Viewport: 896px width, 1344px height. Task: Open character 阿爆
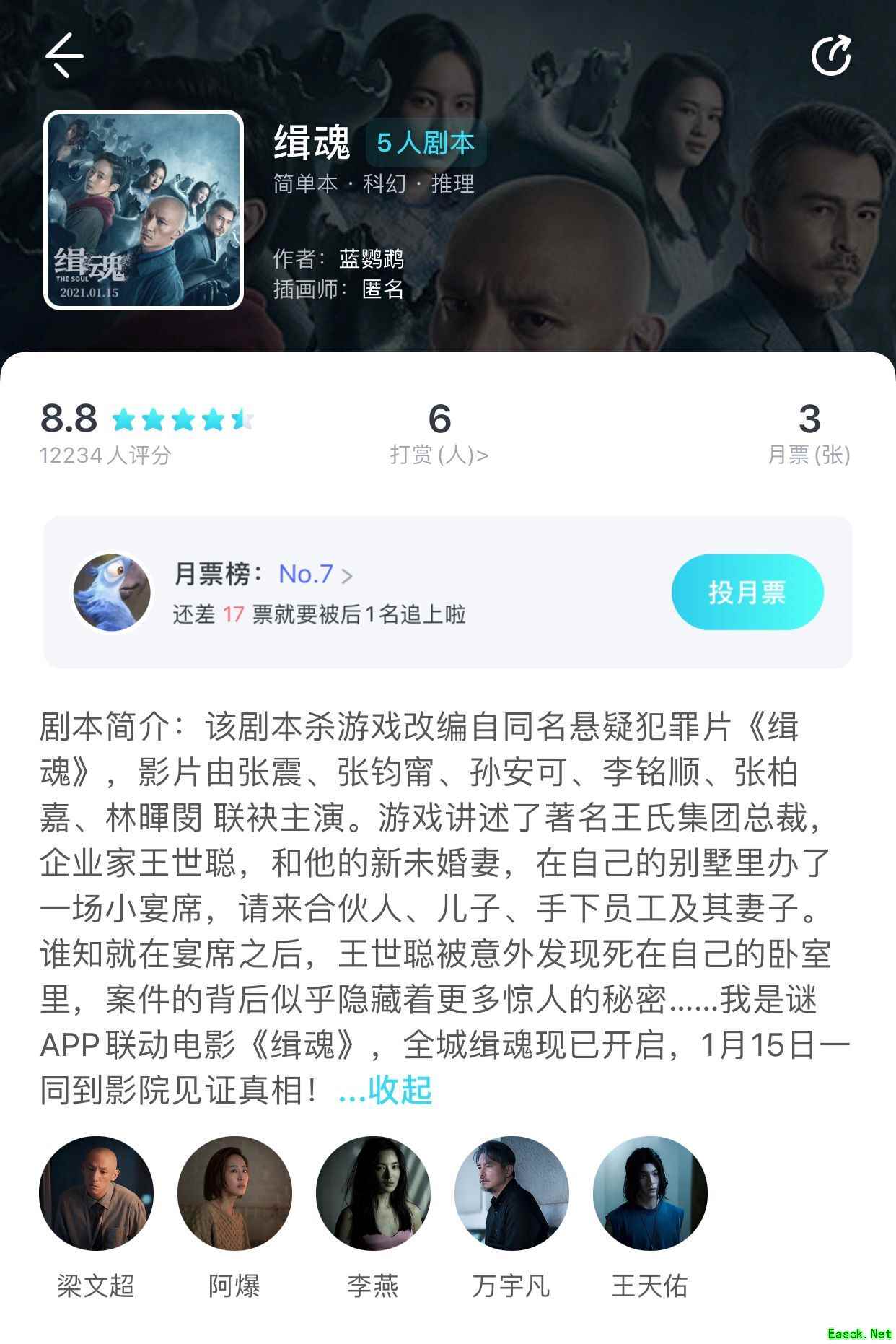(x=234, y=1193)
